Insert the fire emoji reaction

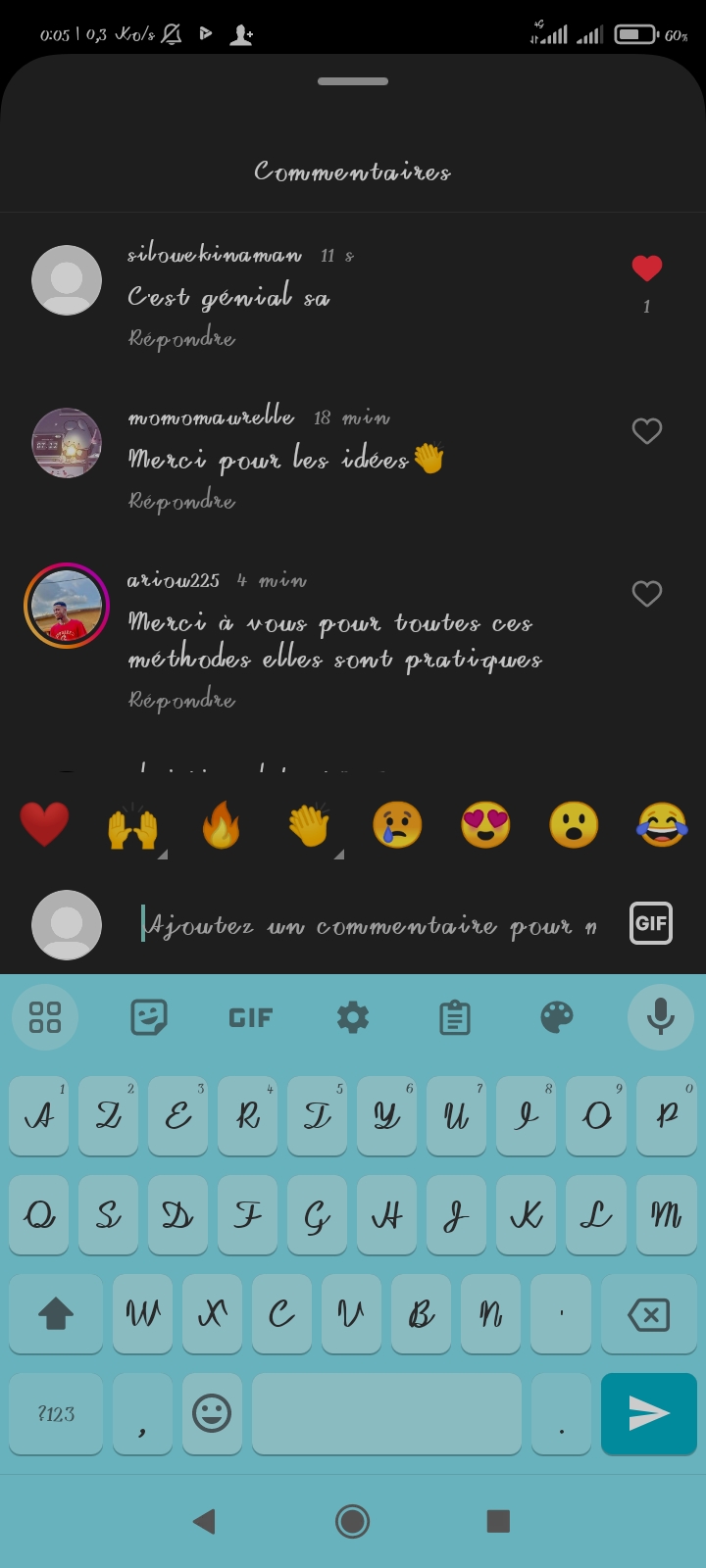coord(221,824)
